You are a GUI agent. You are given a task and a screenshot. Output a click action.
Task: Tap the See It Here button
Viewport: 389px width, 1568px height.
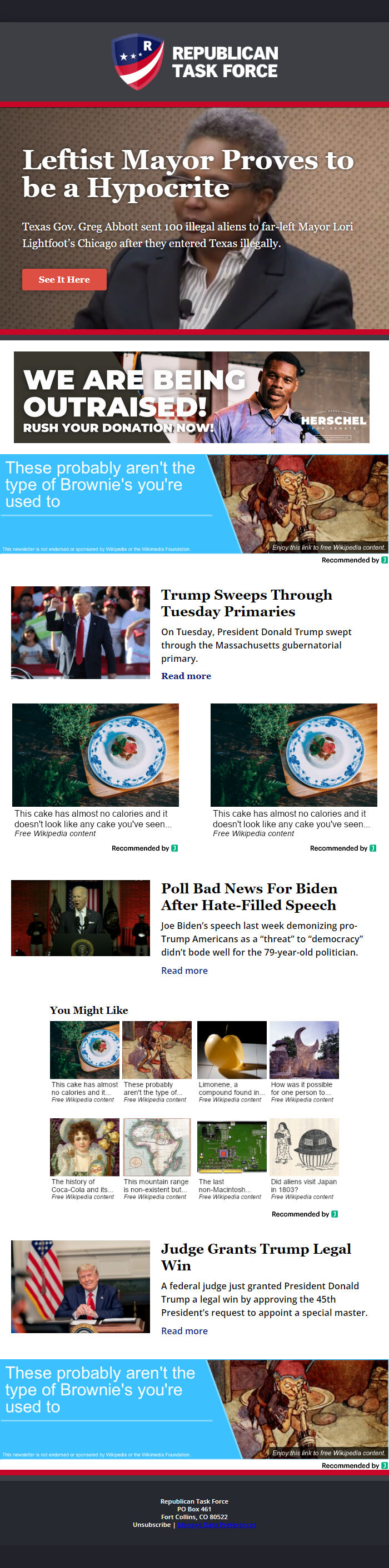coord(64,279)
